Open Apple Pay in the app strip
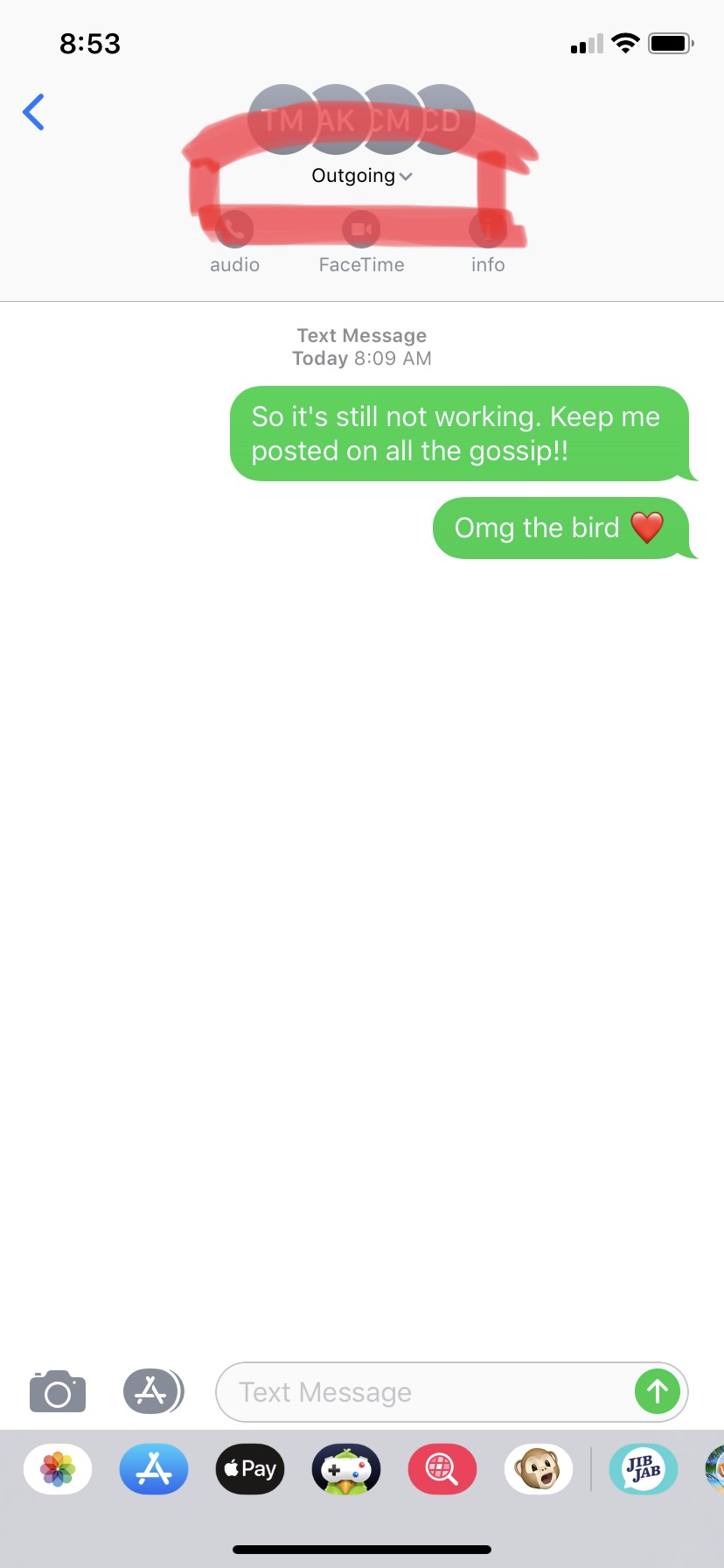724x1568 pixels. 250,1469
